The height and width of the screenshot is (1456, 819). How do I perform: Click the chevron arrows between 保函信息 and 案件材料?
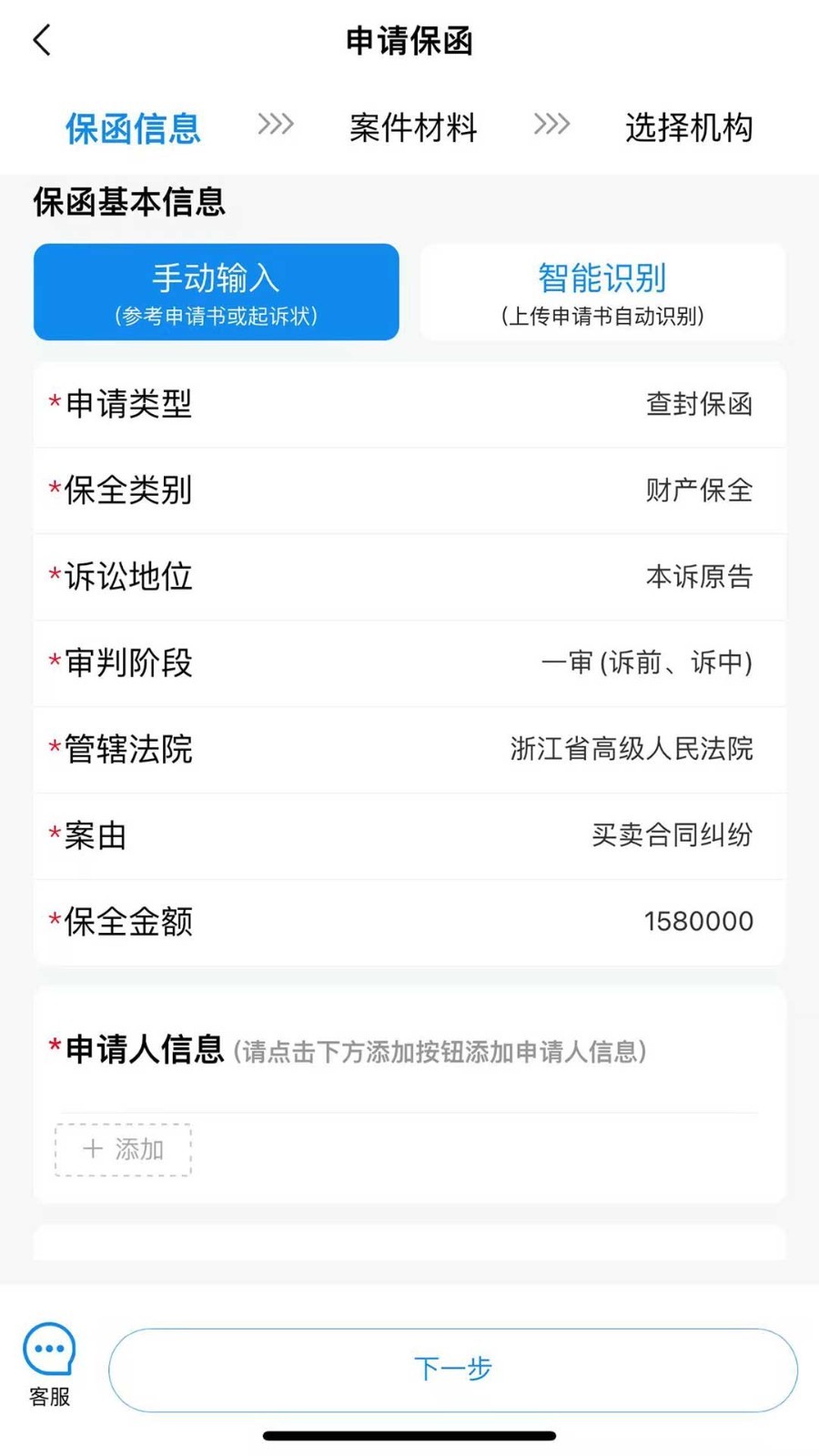(x=275, y=126)
